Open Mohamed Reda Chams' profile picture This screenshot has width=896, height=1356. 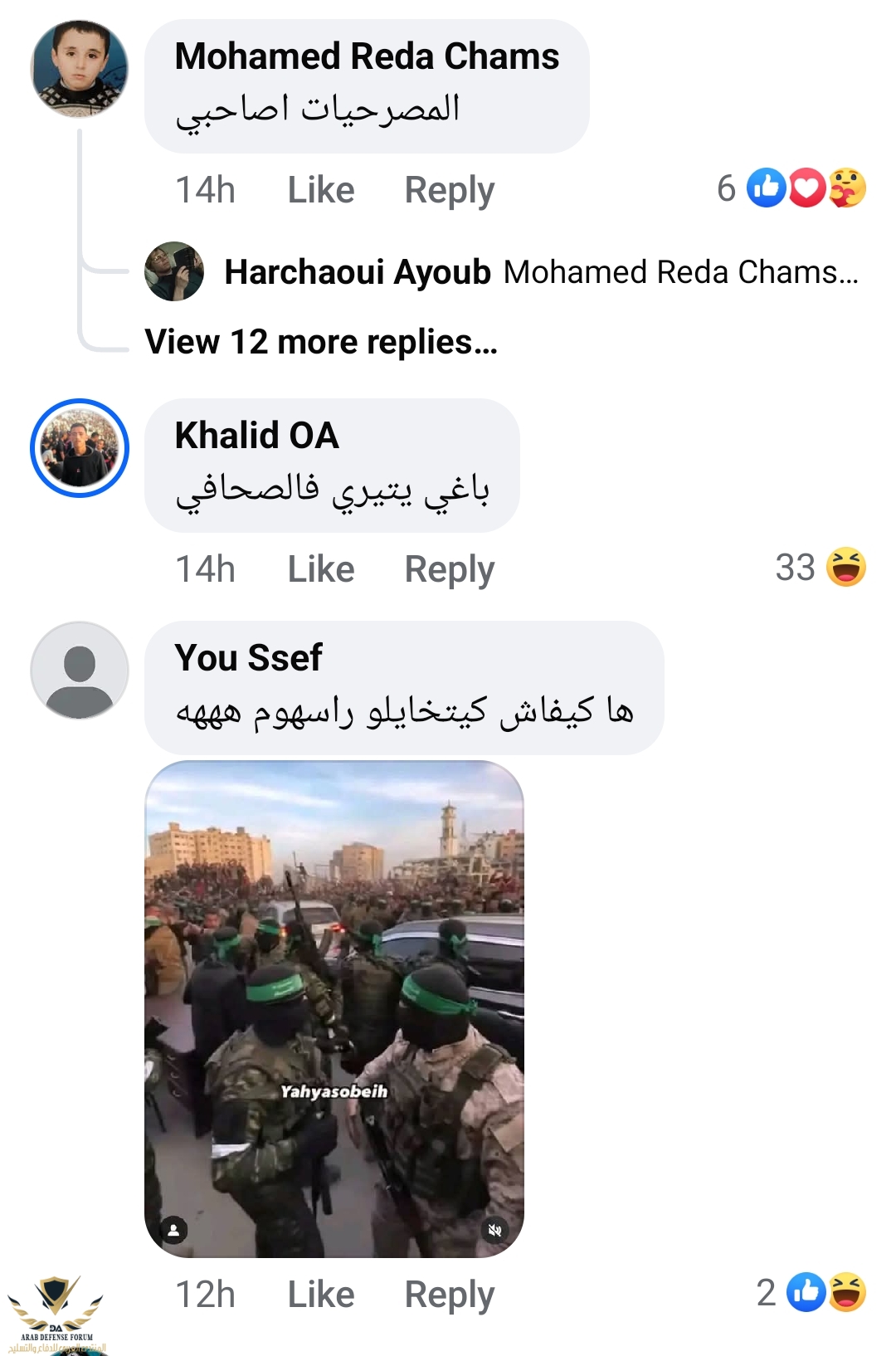coord(80,69)
